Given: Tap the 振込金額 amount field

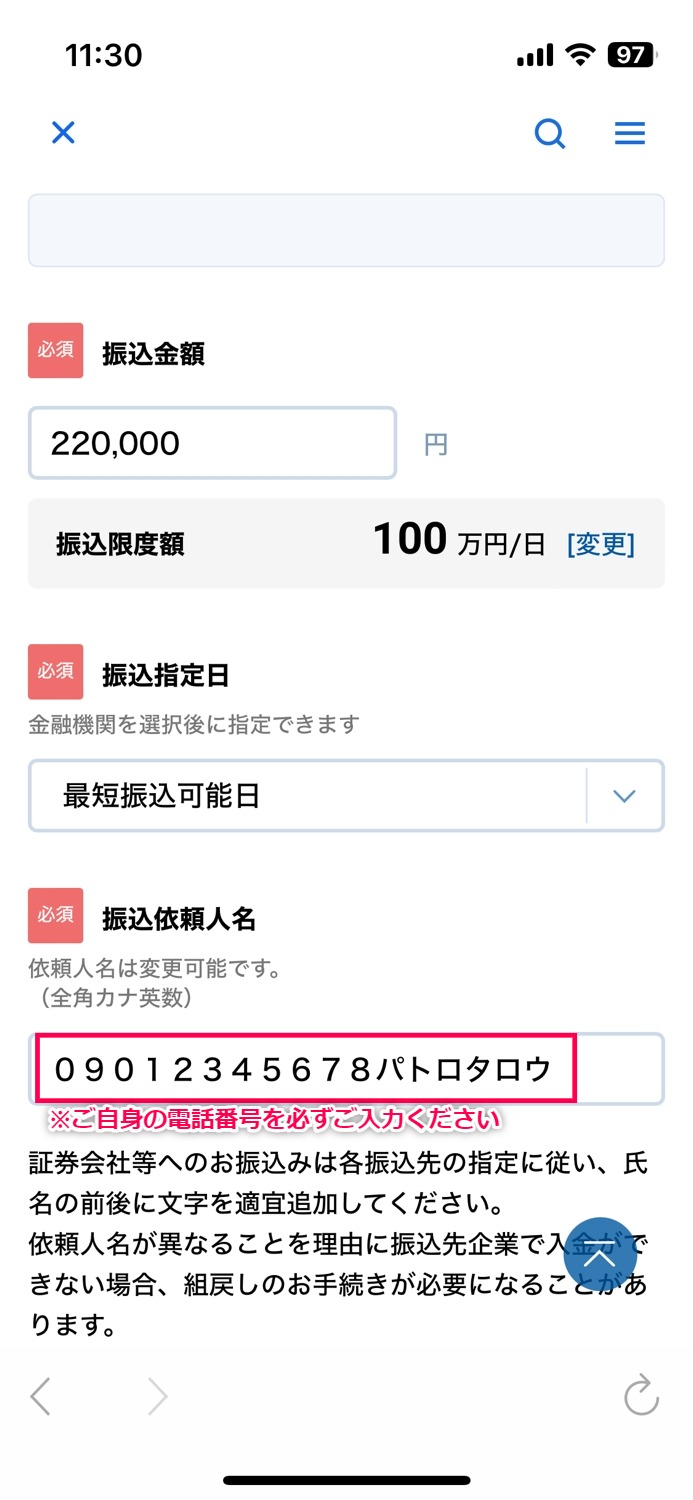Looking at the screenshot, I should coord(212,443).
